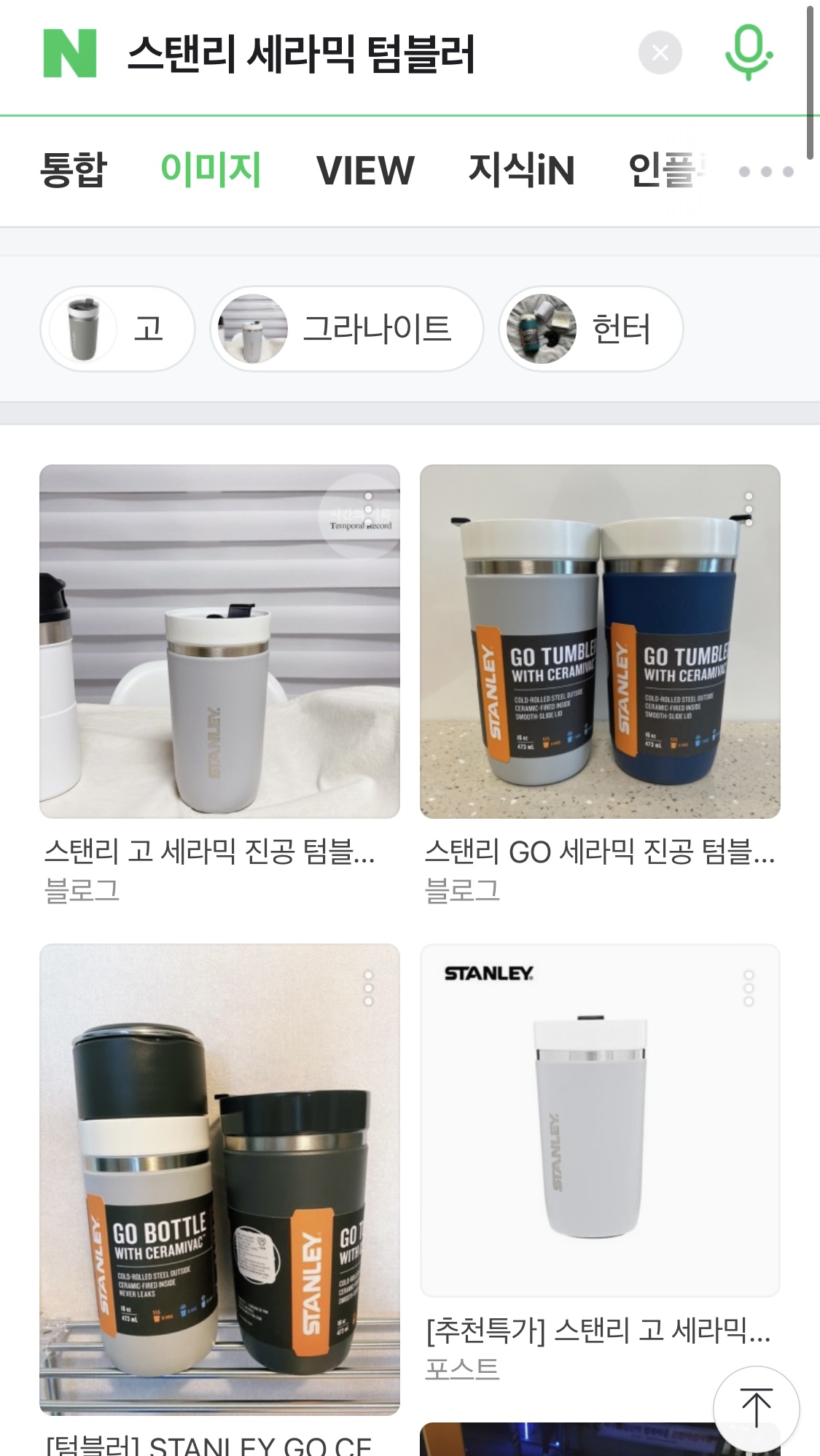Screen dimensions: 820x1456
Task: Tap the Naver N home logo
Action: click(70, 53)
